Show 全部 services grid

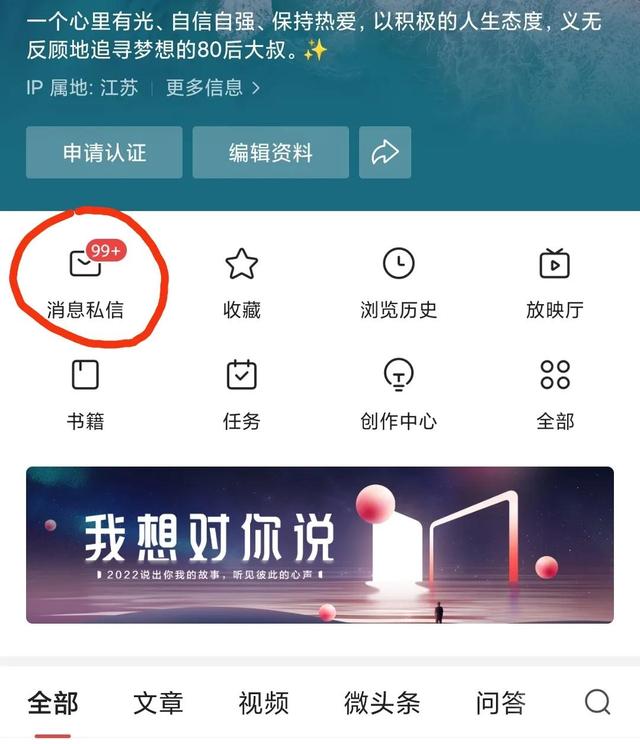554,393
